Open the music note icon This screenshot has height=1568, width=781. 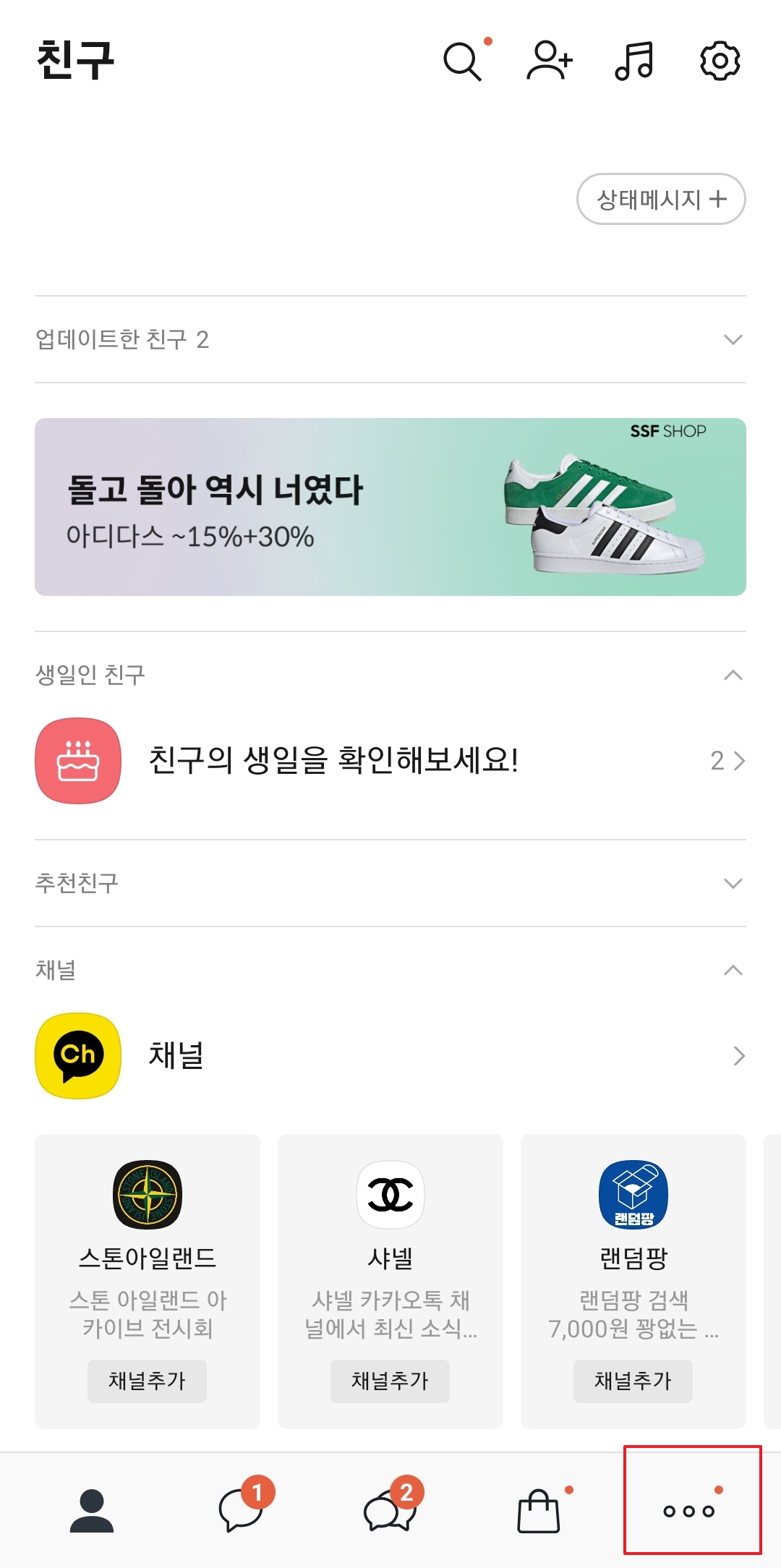pos(634,61)
